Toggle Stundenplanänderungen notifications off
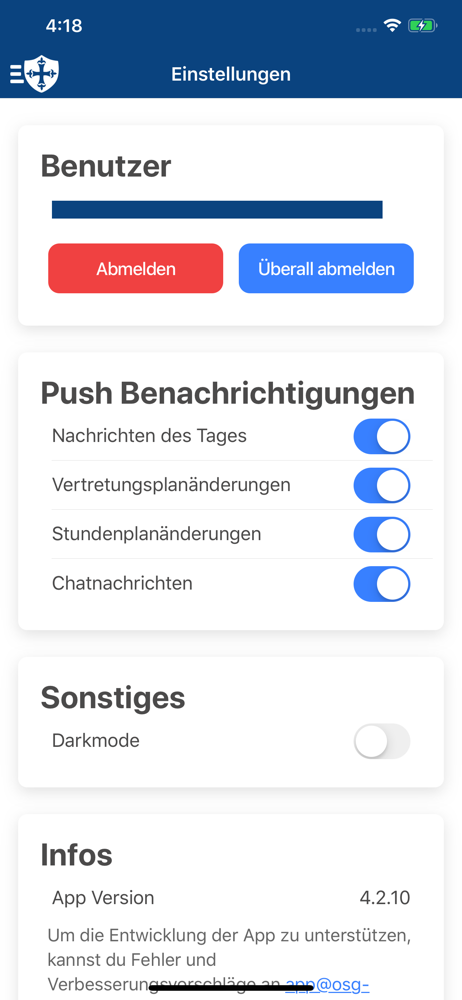 [x=382, y=534]
